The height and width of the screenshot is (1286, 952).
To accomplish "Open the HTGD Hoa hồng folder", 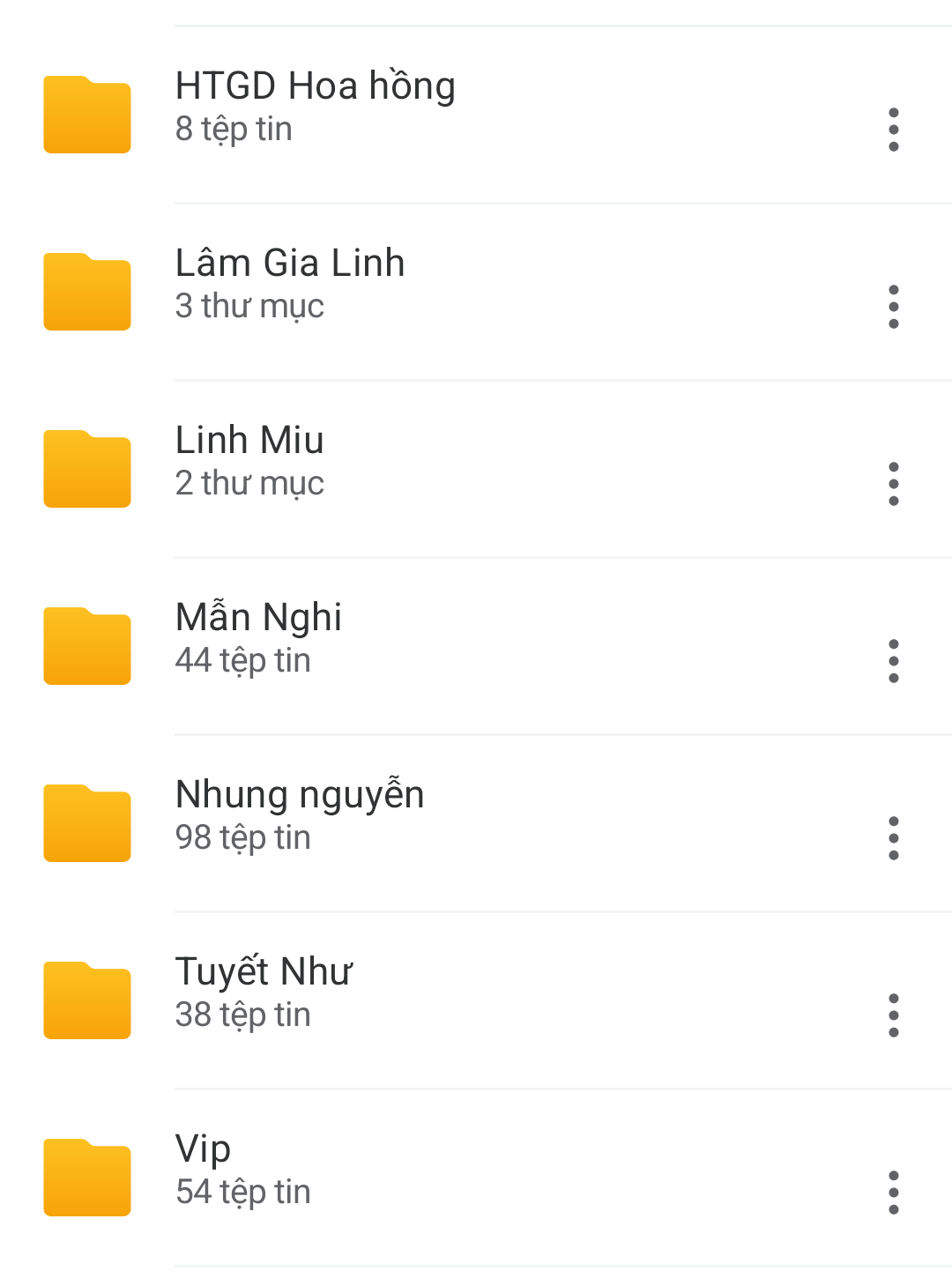I will click(315, 85).
